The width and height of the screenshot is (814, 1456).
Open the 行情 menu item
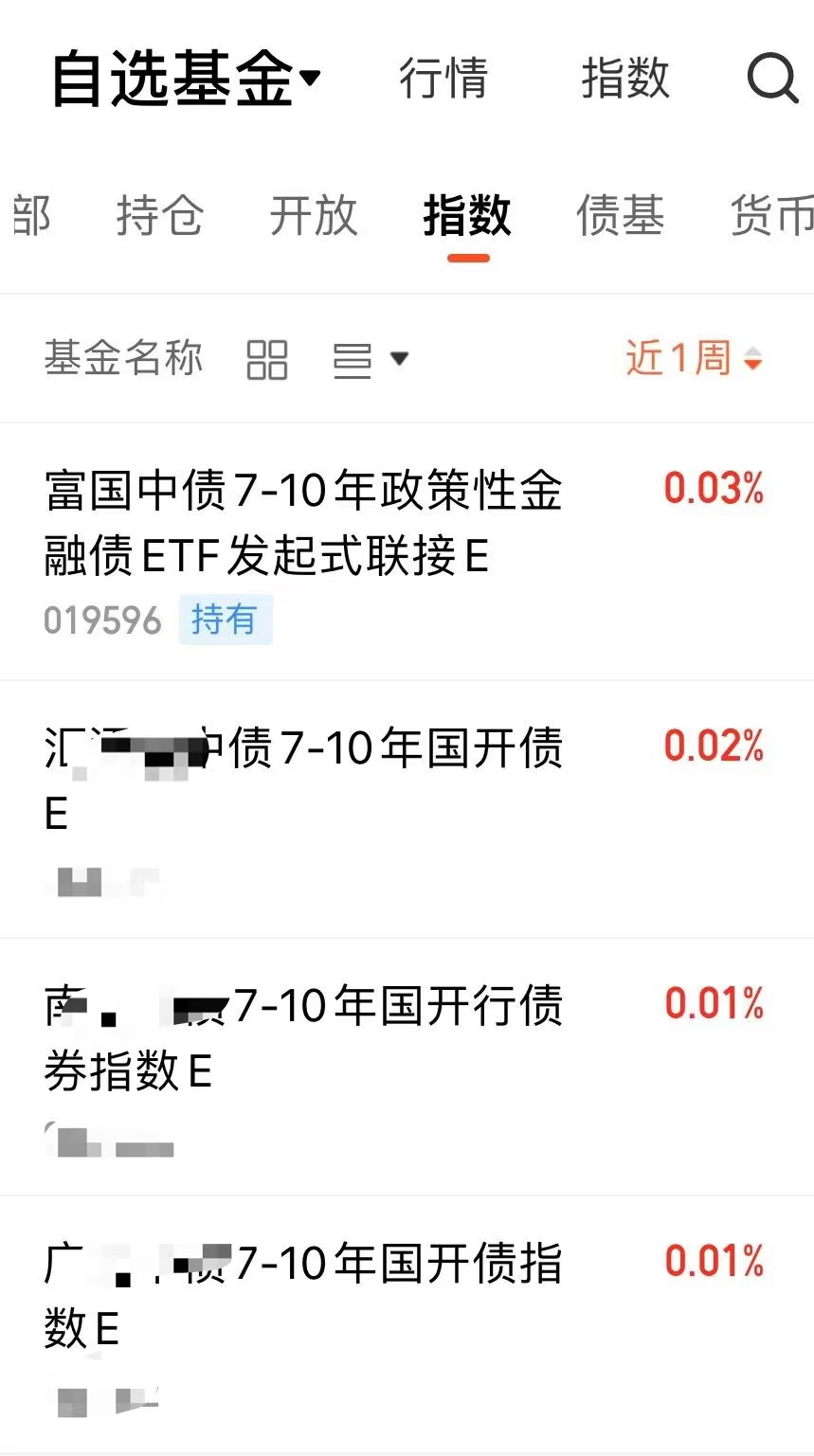click(443, 81)
